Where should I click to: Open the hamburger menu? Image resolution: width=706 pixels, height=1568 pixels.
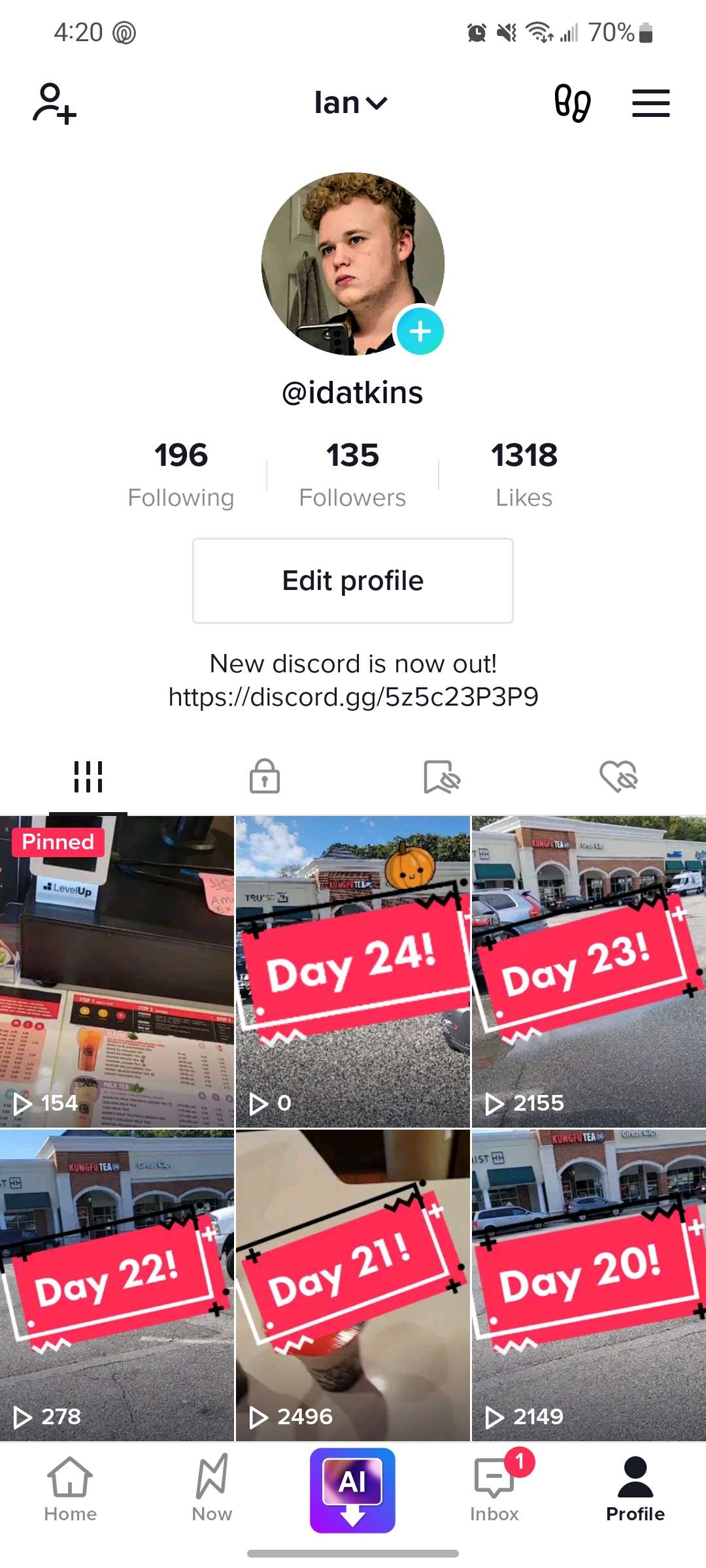click(650, 103)
